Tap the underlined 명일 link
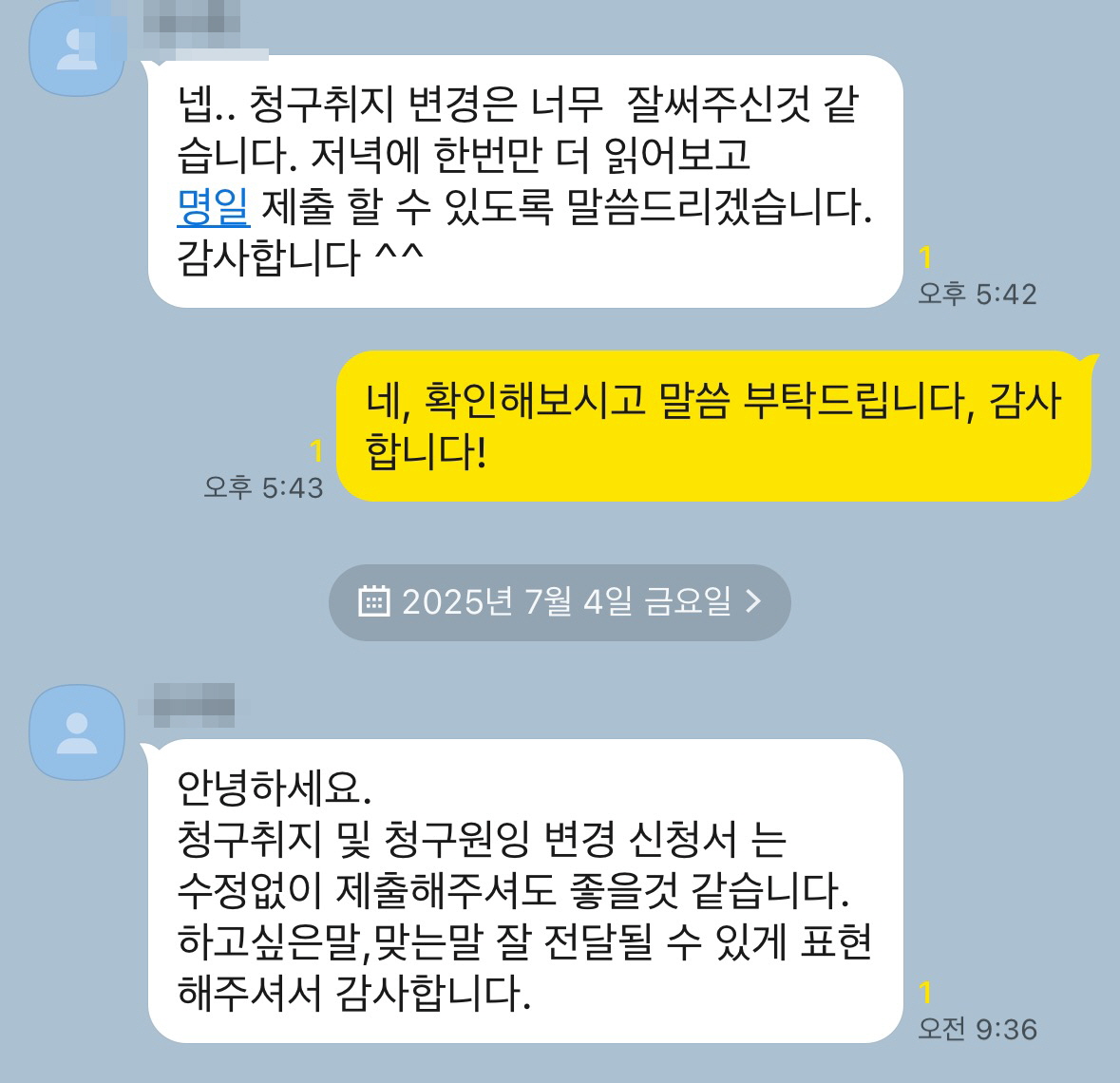Viewport: 1120px width, 1083px height. (213, 207)
